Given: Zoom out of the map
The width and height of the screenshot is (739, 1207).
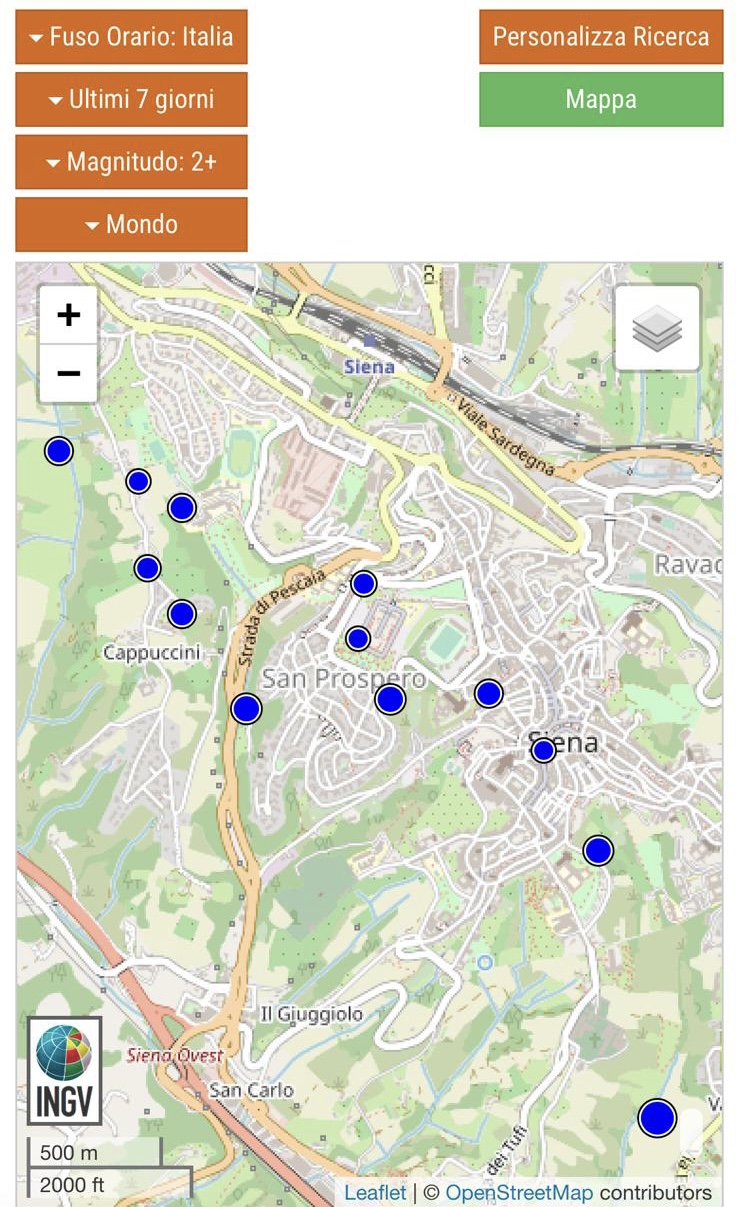Looking at the screenshot, I should (68, 374).
